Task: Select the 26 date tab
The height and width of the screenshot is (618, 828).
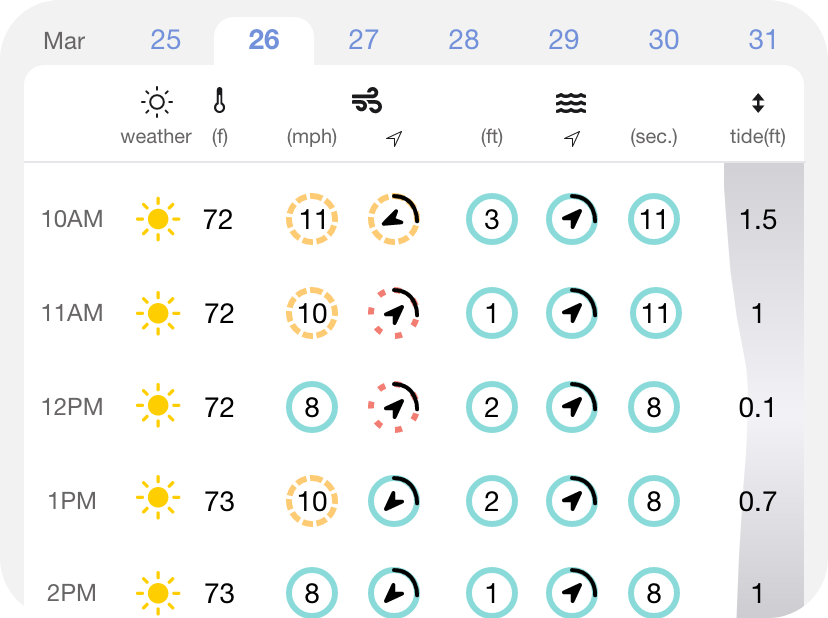Action: pyautogui.click(x=264, y=40)
